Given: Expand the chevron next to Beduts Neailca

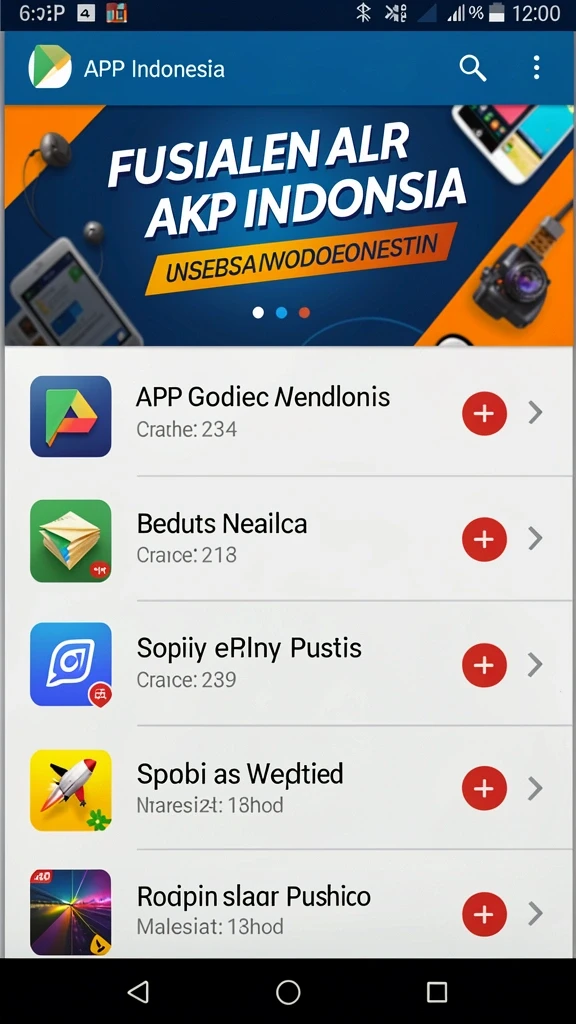Looking at the screenshot, I should point(536,539).
